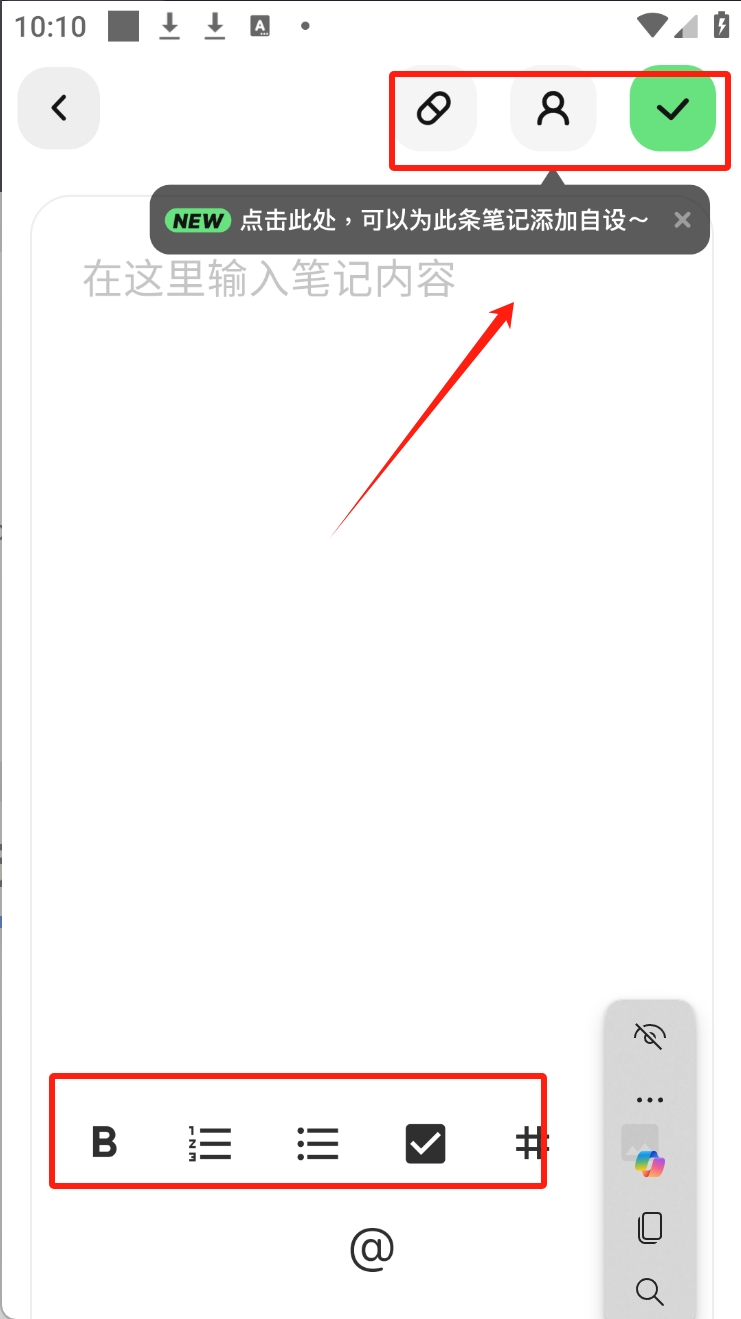Apply bold formatting with the B button
Screen dimensions: 741x1319
coord(104,1141)
